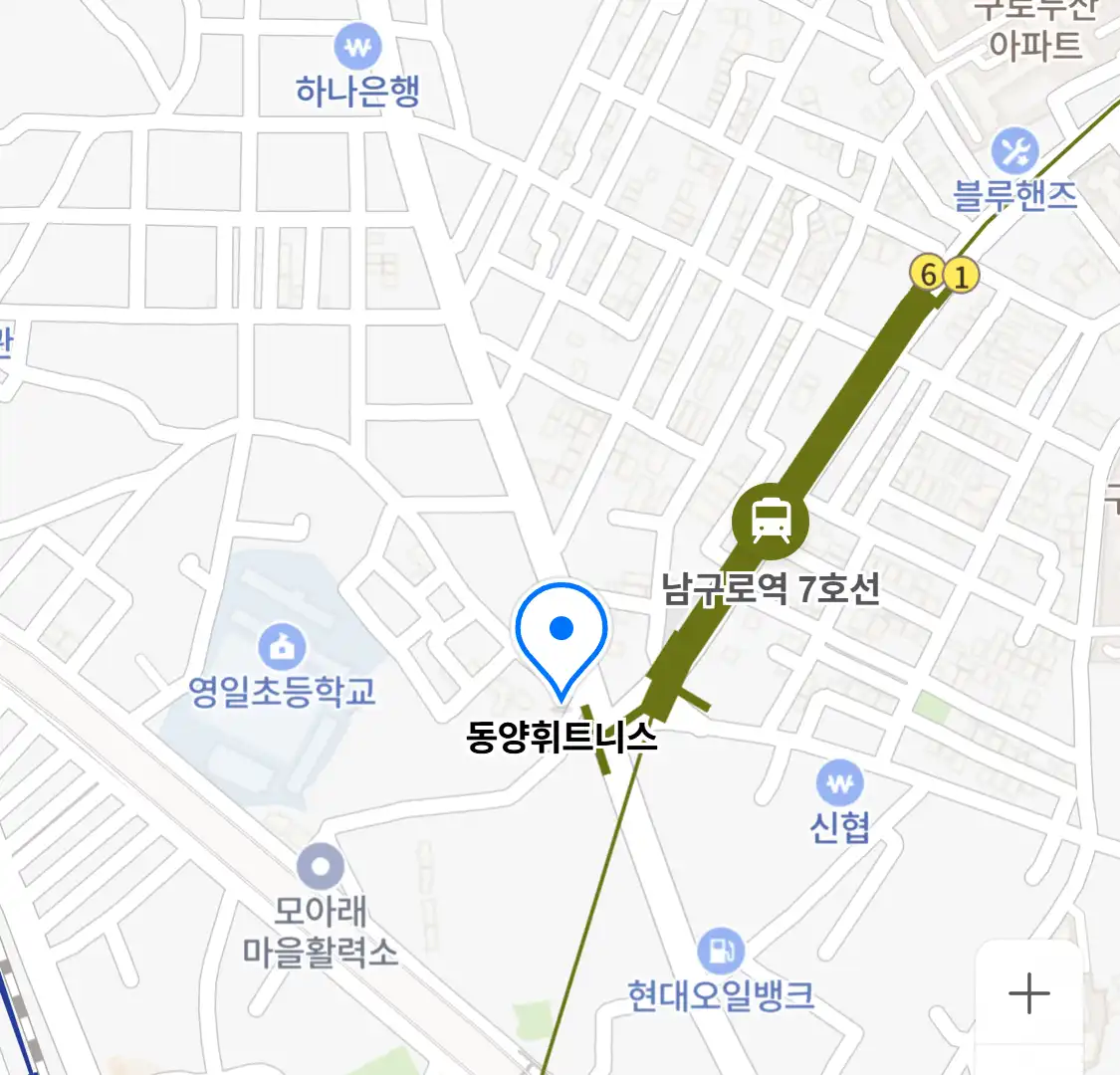
Task: Open the 블루핸즈 repair shop marker
Action: (x=1014, y=152)
